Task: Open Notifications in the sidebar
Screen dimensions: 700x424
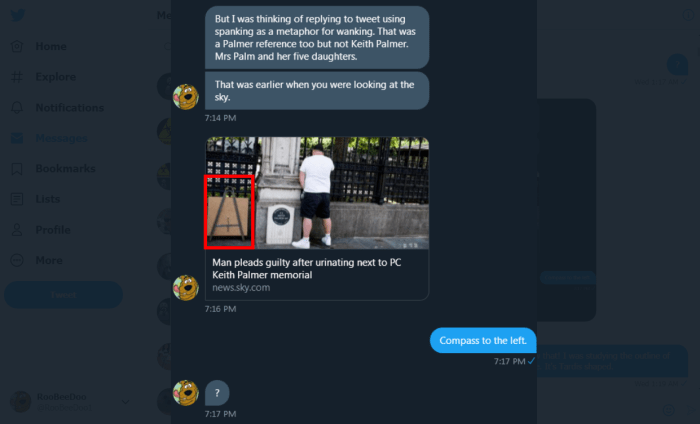Action: point(69,107)
